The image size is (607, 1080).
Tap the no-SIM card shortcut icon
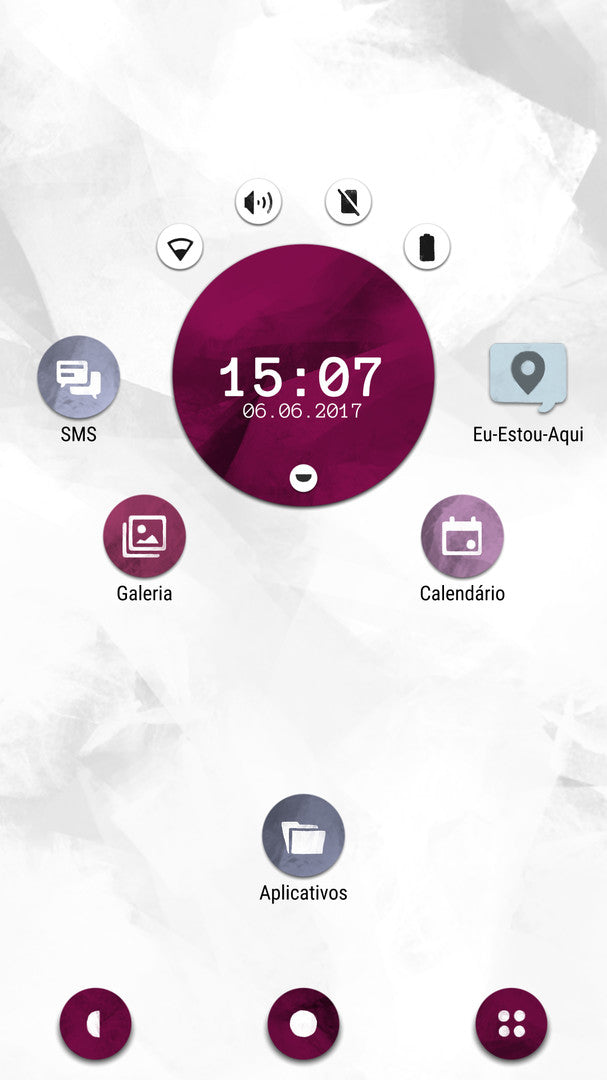click(348, 203)
